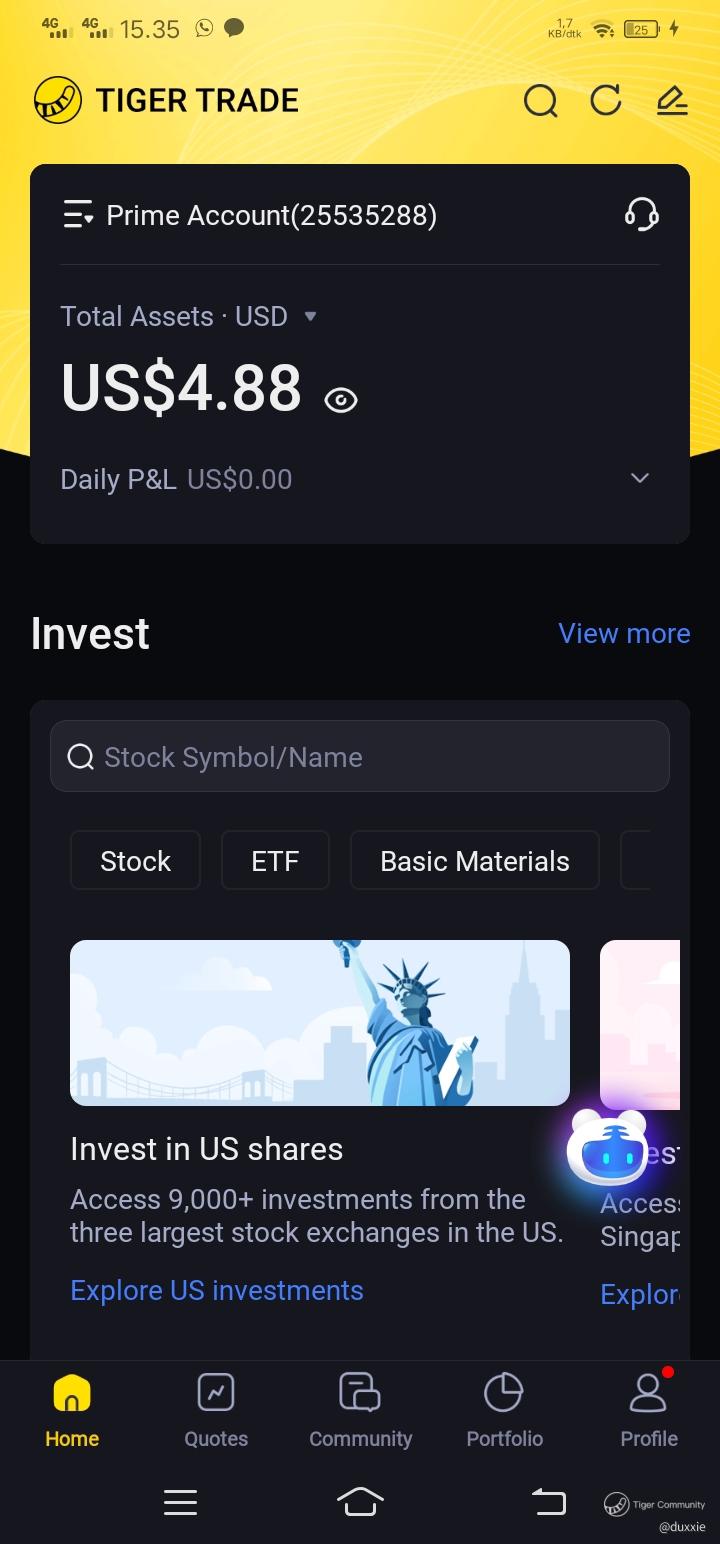The image size is (720, 1544).
Task: Open the edit pencil icon
Action: pos(672,100)
